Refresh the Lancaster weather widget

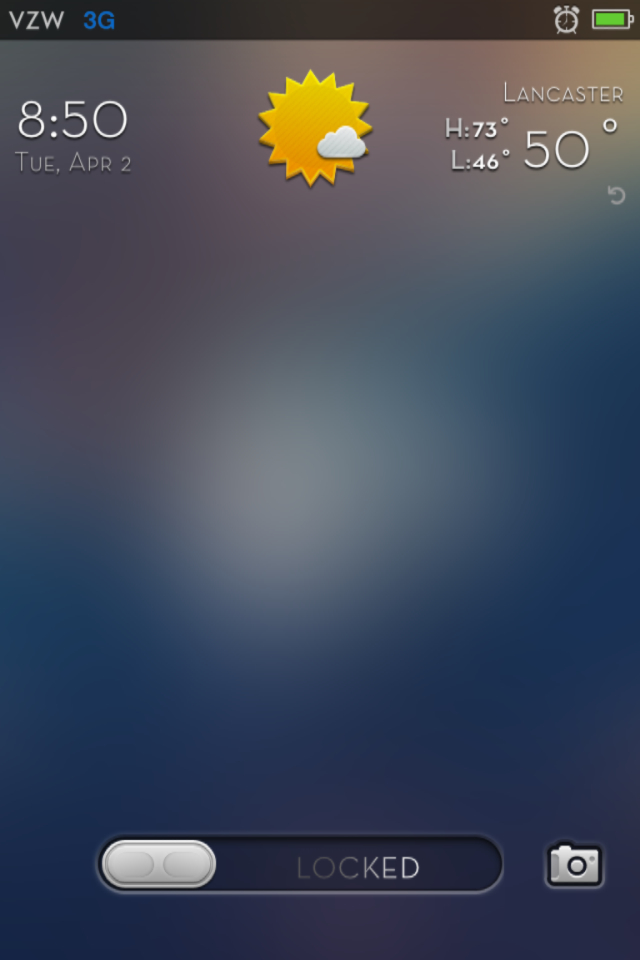point(617,195)
